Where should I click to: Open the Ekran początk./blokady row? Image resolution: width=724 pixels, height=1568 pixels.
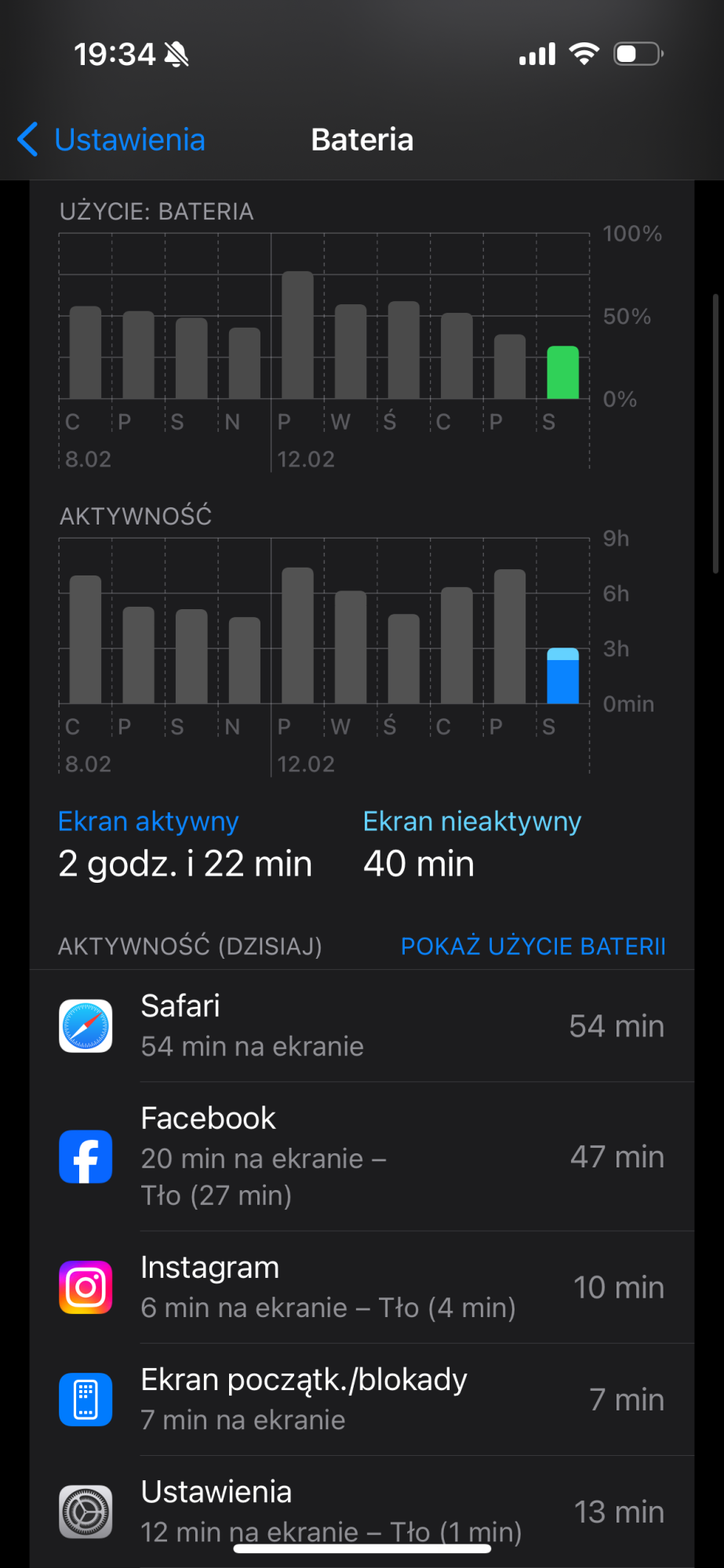click(x=362, y=1399)
